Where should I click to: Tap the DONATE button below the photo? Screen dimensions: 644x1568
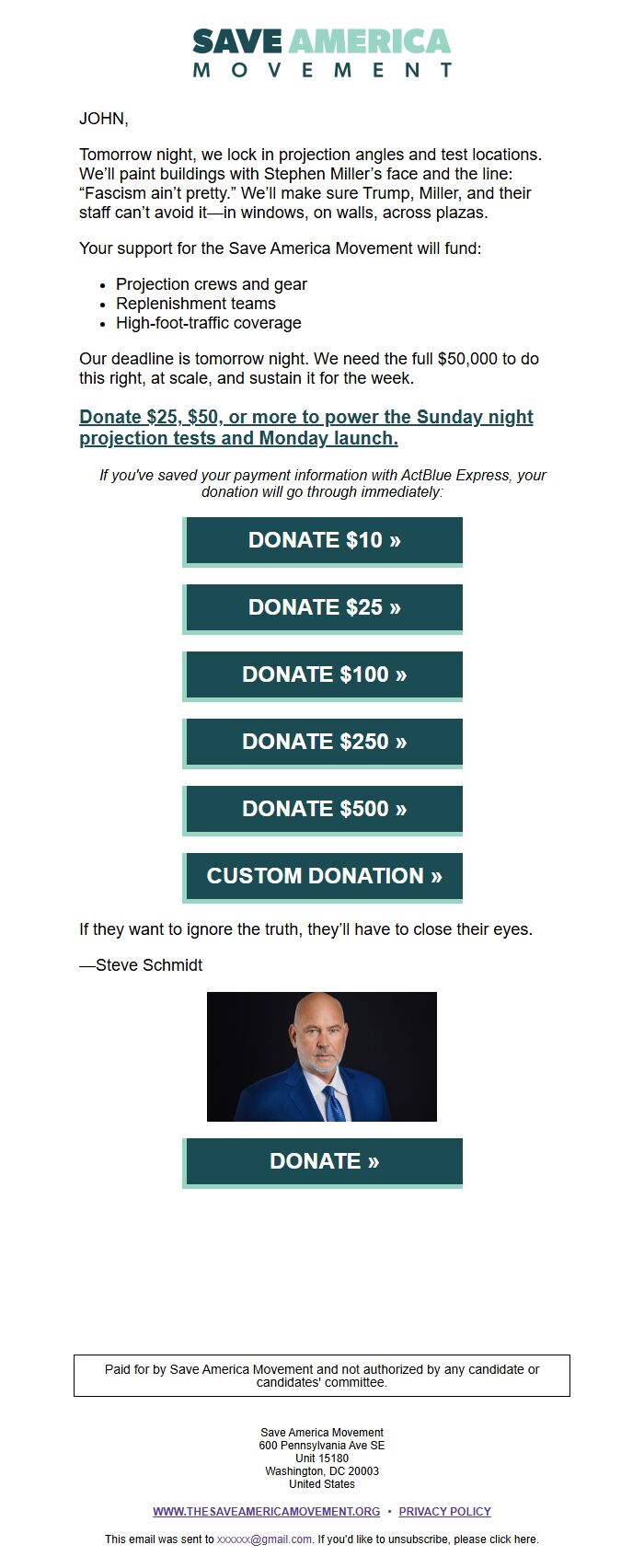(x=324, y=1161)
